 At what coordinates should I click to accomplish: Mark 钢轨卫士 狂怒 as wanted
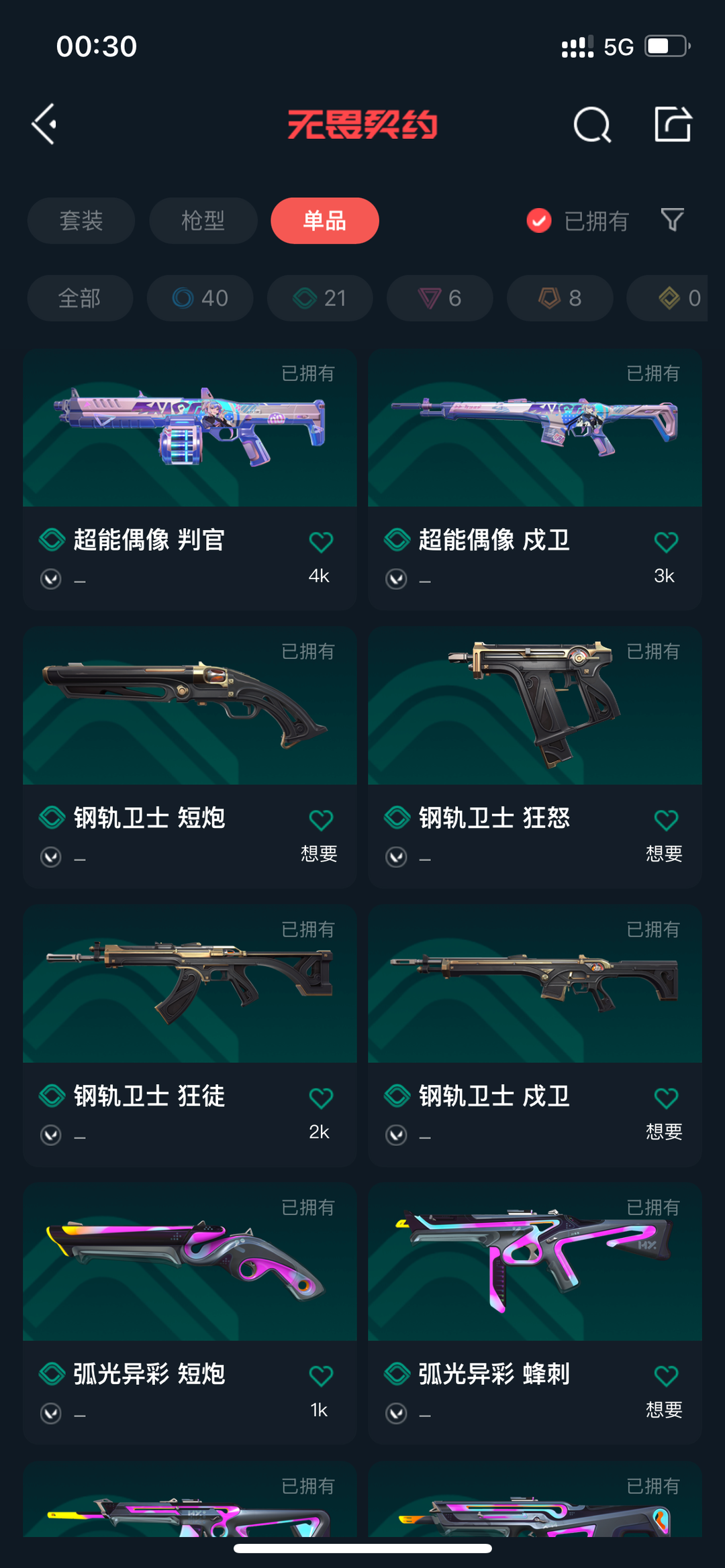coord(666,821)
